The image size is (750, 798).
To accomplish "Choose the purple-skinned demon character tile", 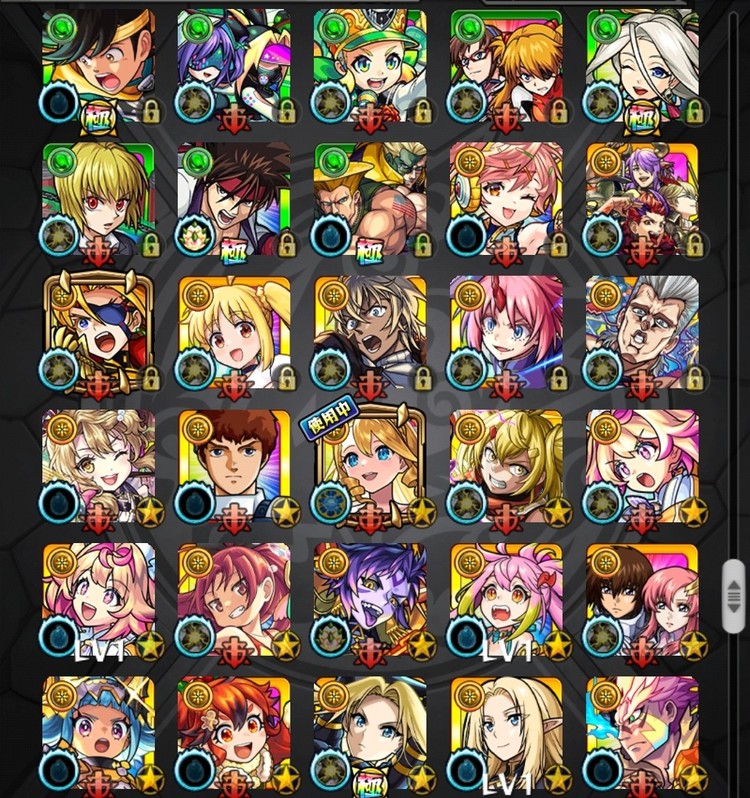I will (x=370, y=601).
